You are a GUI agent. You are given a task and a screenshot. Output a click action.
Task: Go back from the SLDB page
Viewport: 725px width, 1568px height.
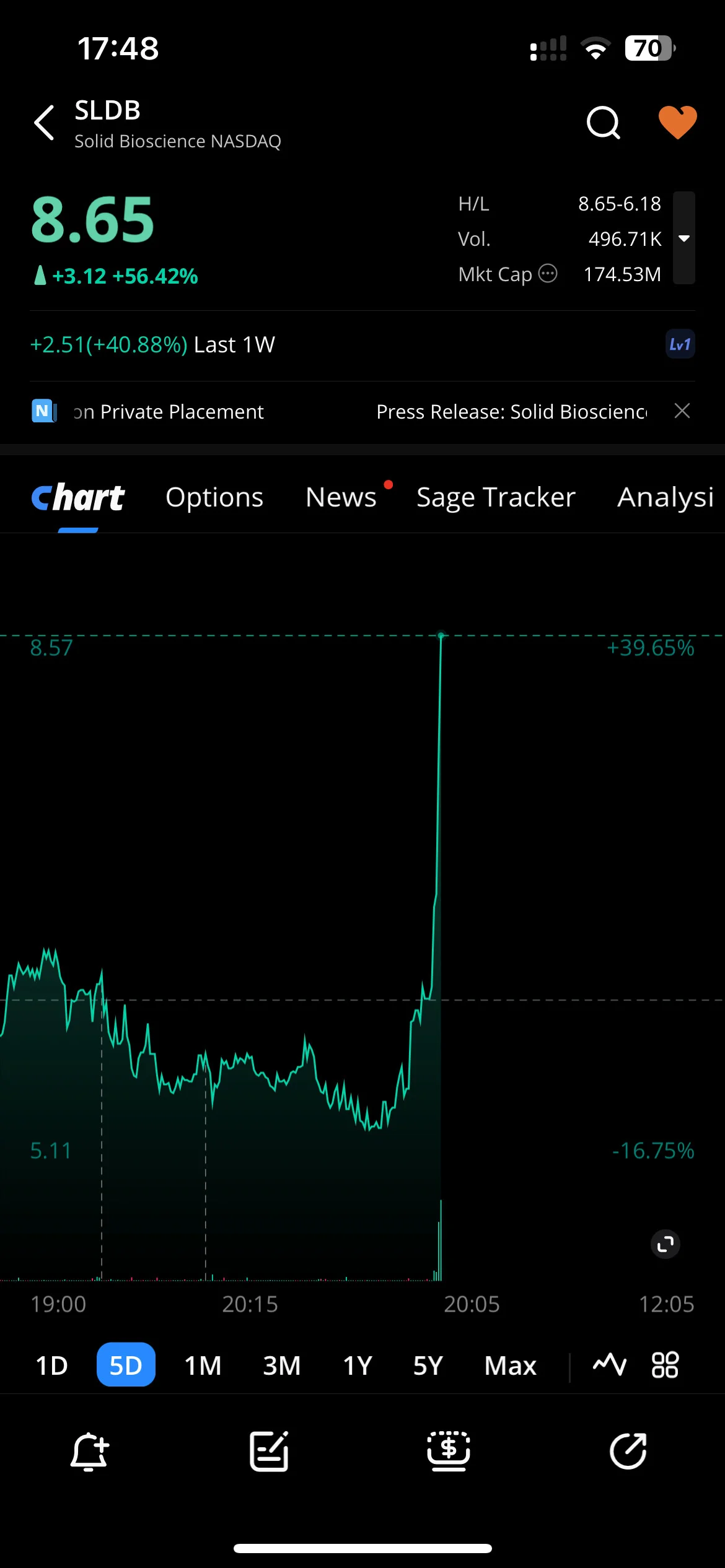[x=44, y=123]
